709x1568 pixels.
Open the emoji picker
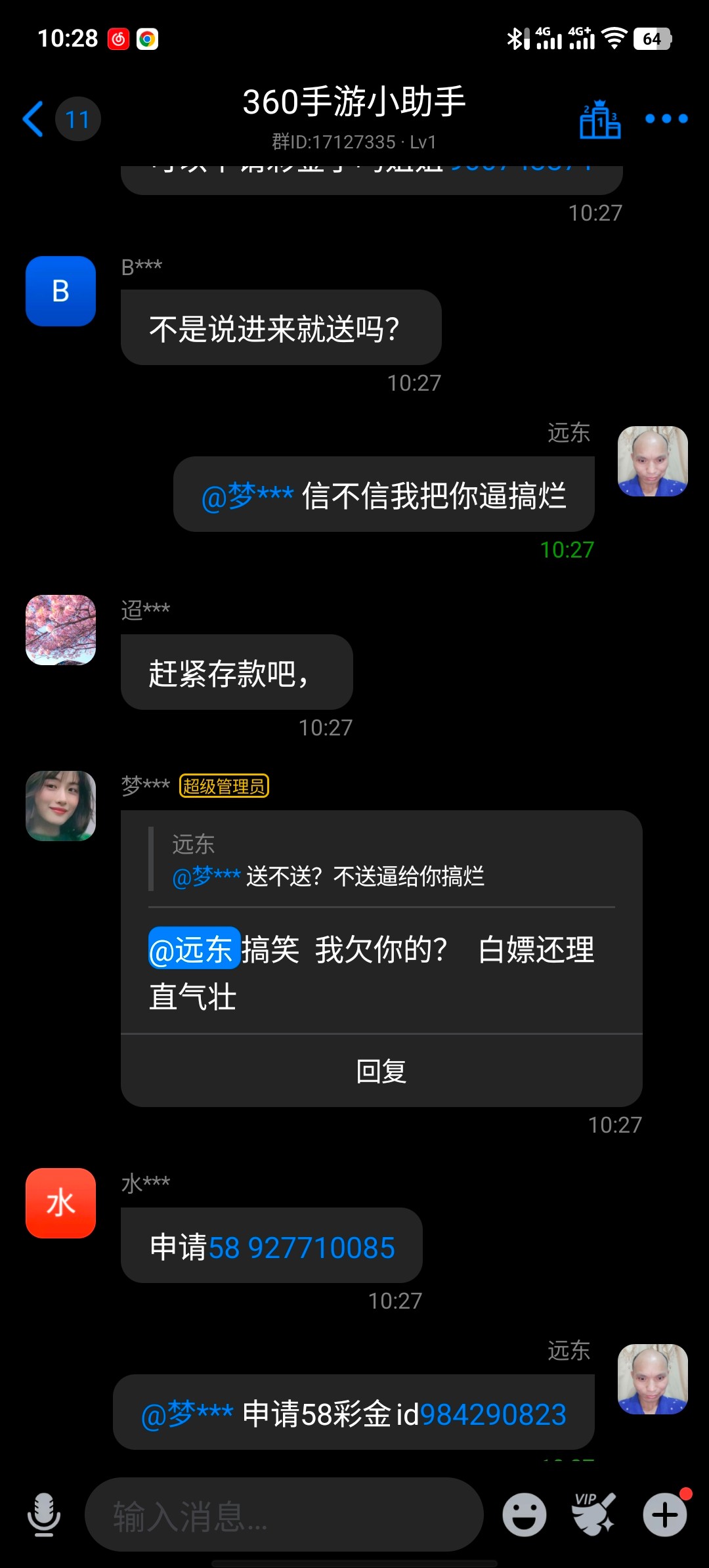click(x=524, y=1515)
